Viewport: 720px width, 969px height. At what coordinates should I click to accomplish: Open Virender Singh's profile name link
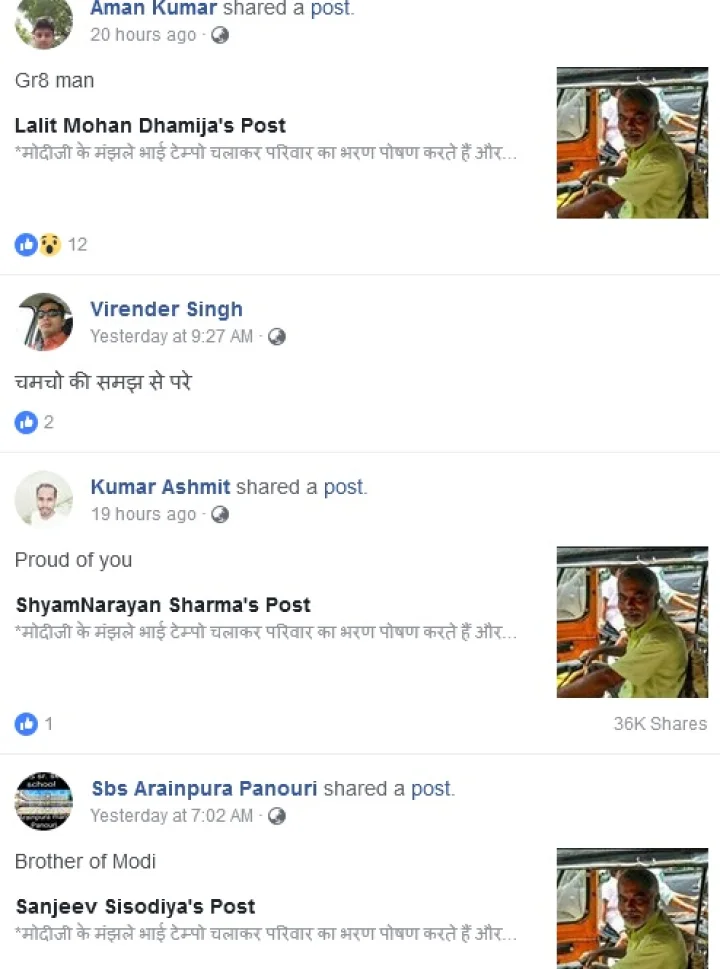pyautogui.click(x=166, y=309)
